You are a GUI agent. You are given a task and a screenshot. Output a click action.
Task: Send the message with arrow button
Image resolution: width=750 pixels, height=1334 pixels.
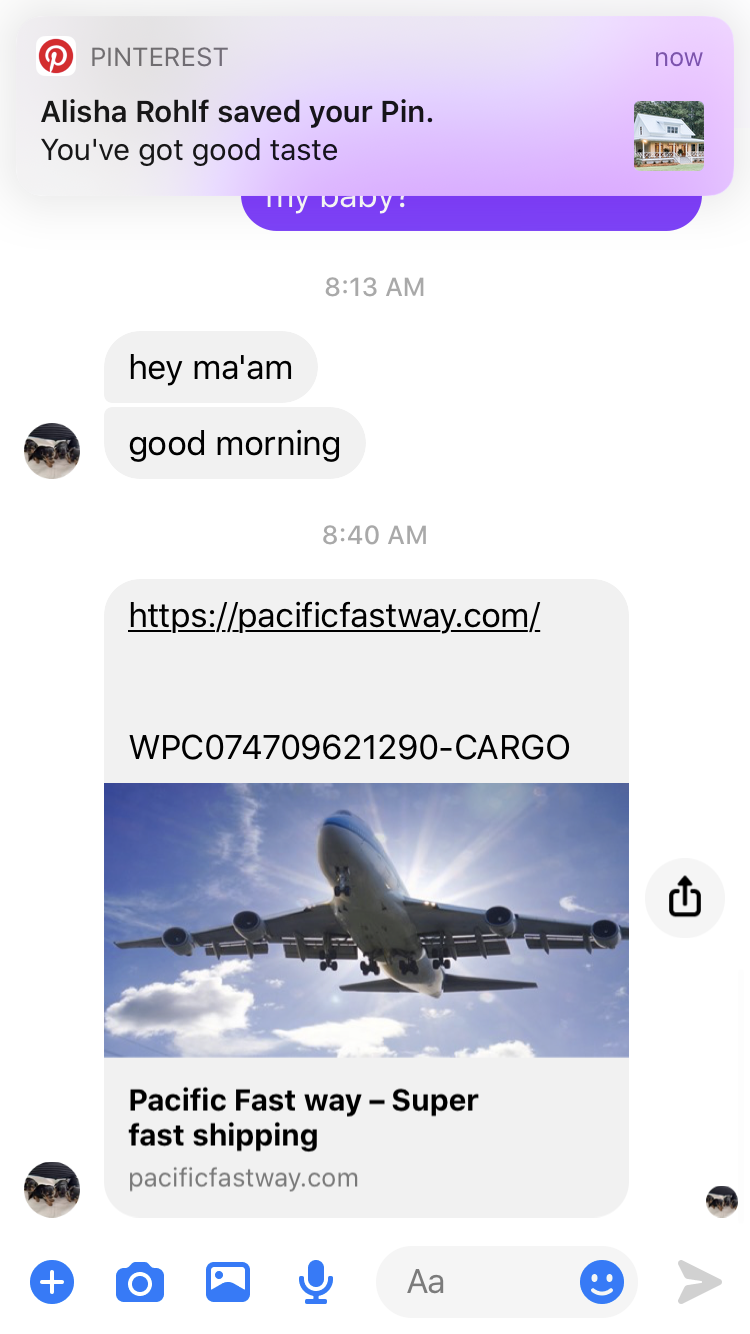pos(699,1282)
